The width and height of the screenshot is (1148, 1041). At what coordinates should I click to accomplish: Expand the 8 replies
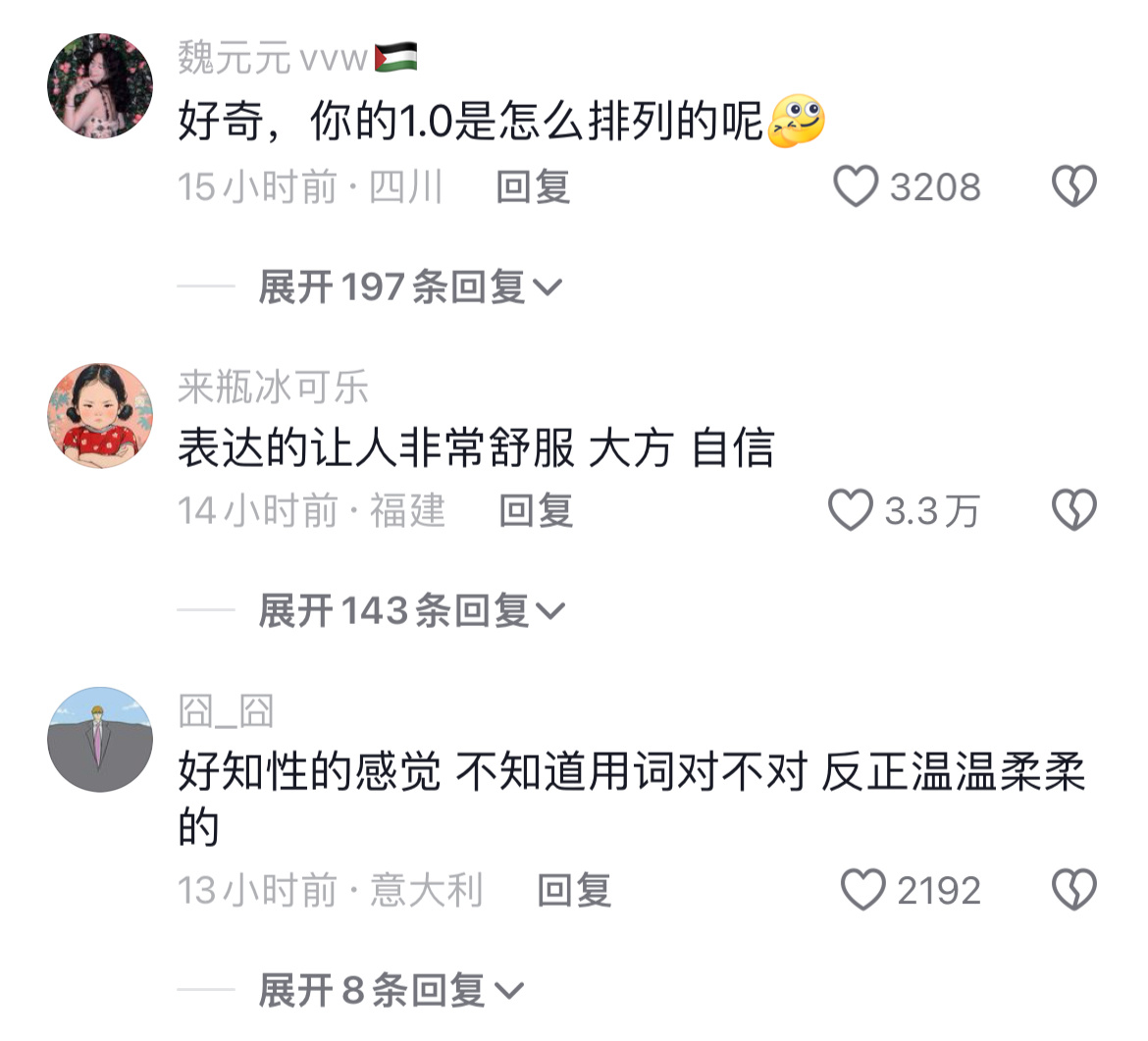tap(391, 990)
